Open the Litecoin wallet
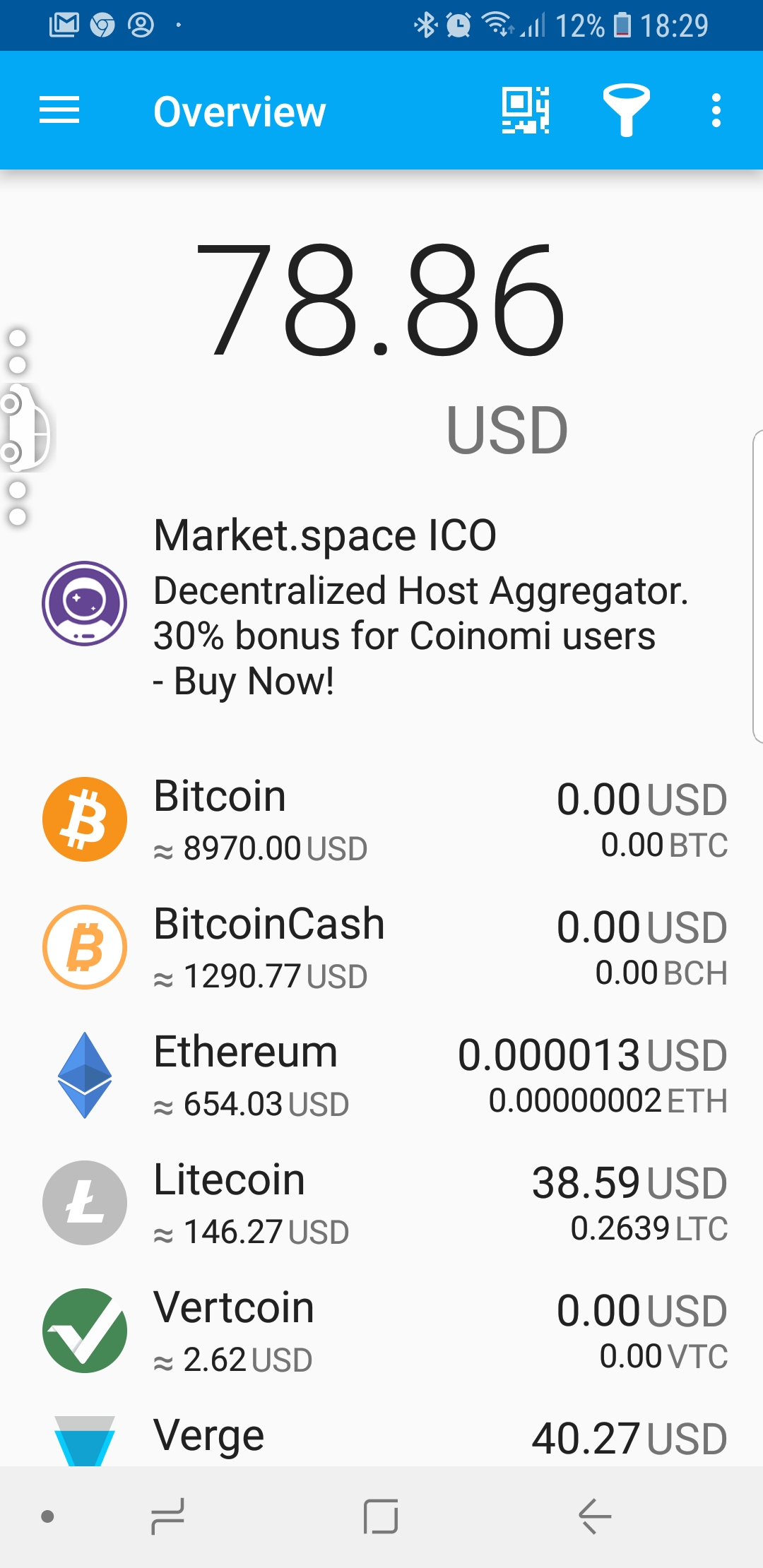Viewport: 763px width, 1568px height. 381,1203
